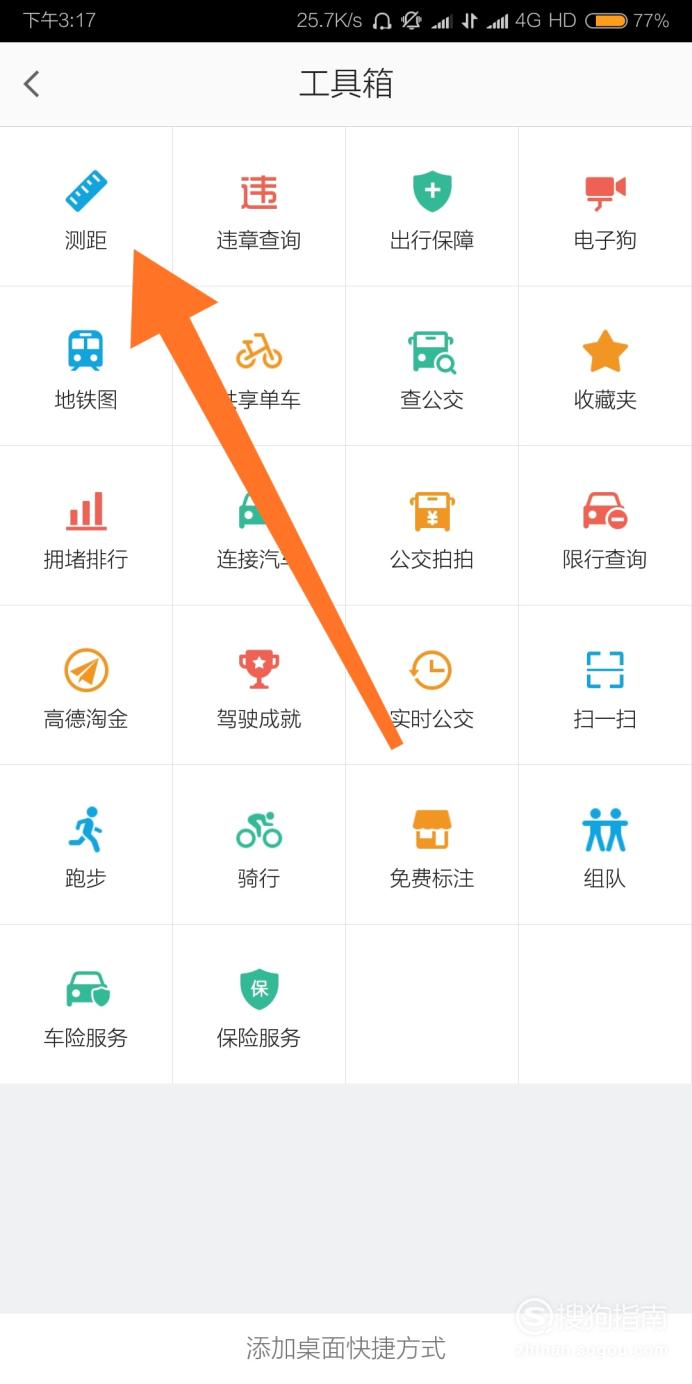Image resolution: width=692 pixels, height=1384 pixels.
Task: View 驾驶成就 driving achievements
Action: pyautogui.click(x=259, y=685)
